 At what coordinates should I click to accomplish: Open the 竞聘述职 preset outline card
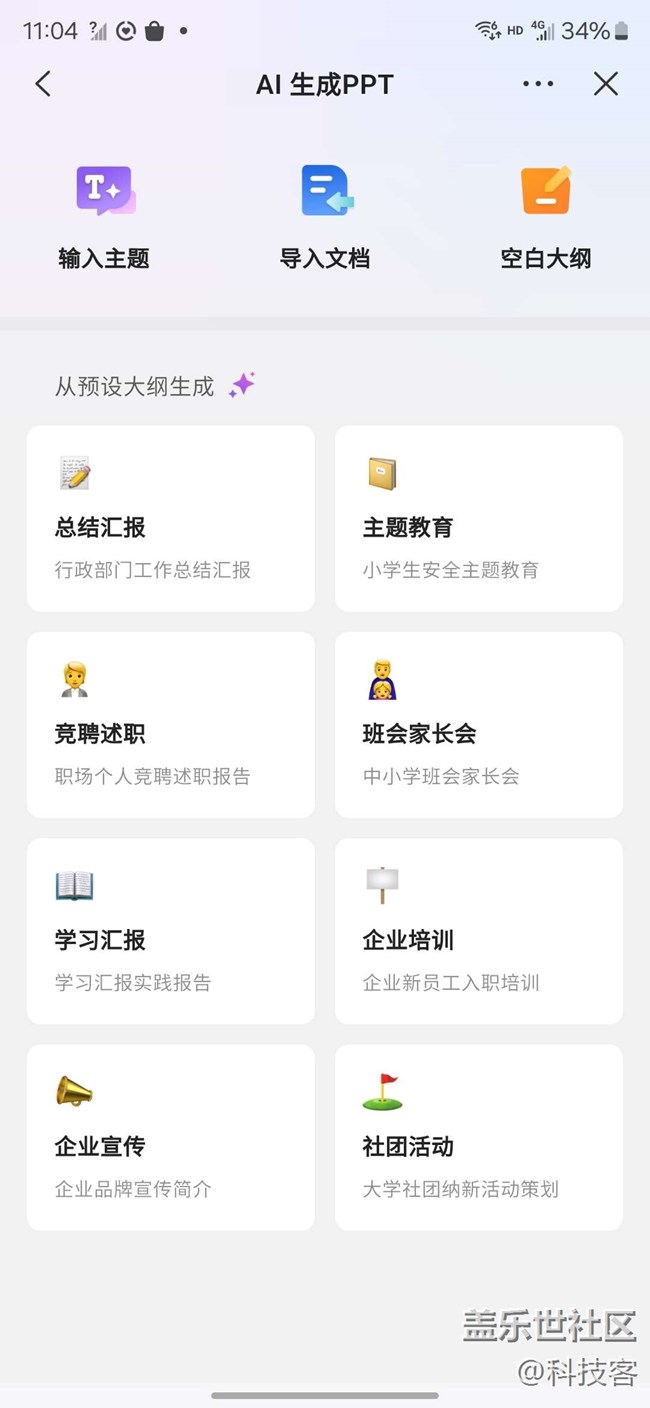click(170, 724)
